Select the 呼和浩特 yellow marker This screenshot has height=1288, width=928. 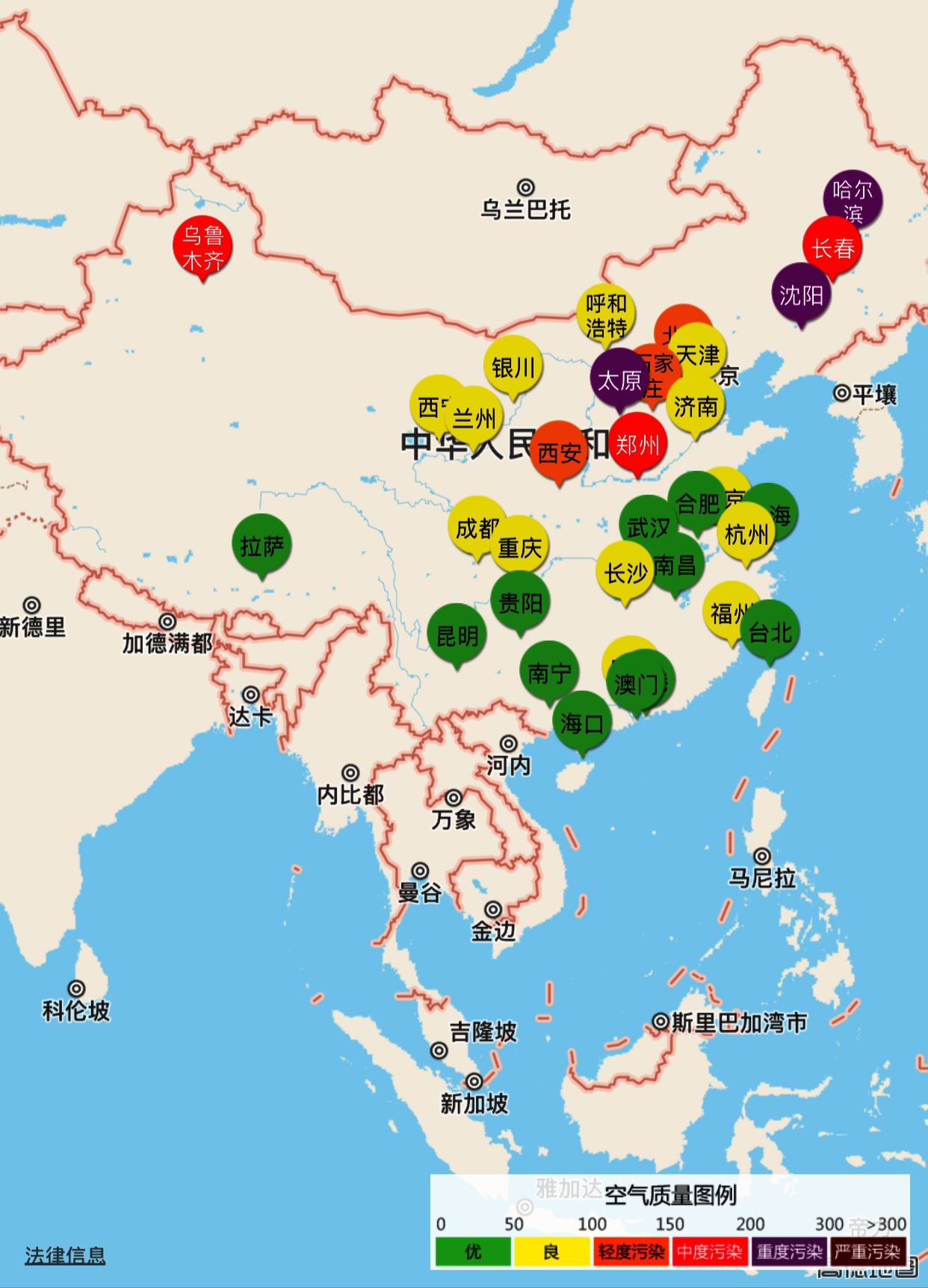pyautogui.click(x=606, y=314)
